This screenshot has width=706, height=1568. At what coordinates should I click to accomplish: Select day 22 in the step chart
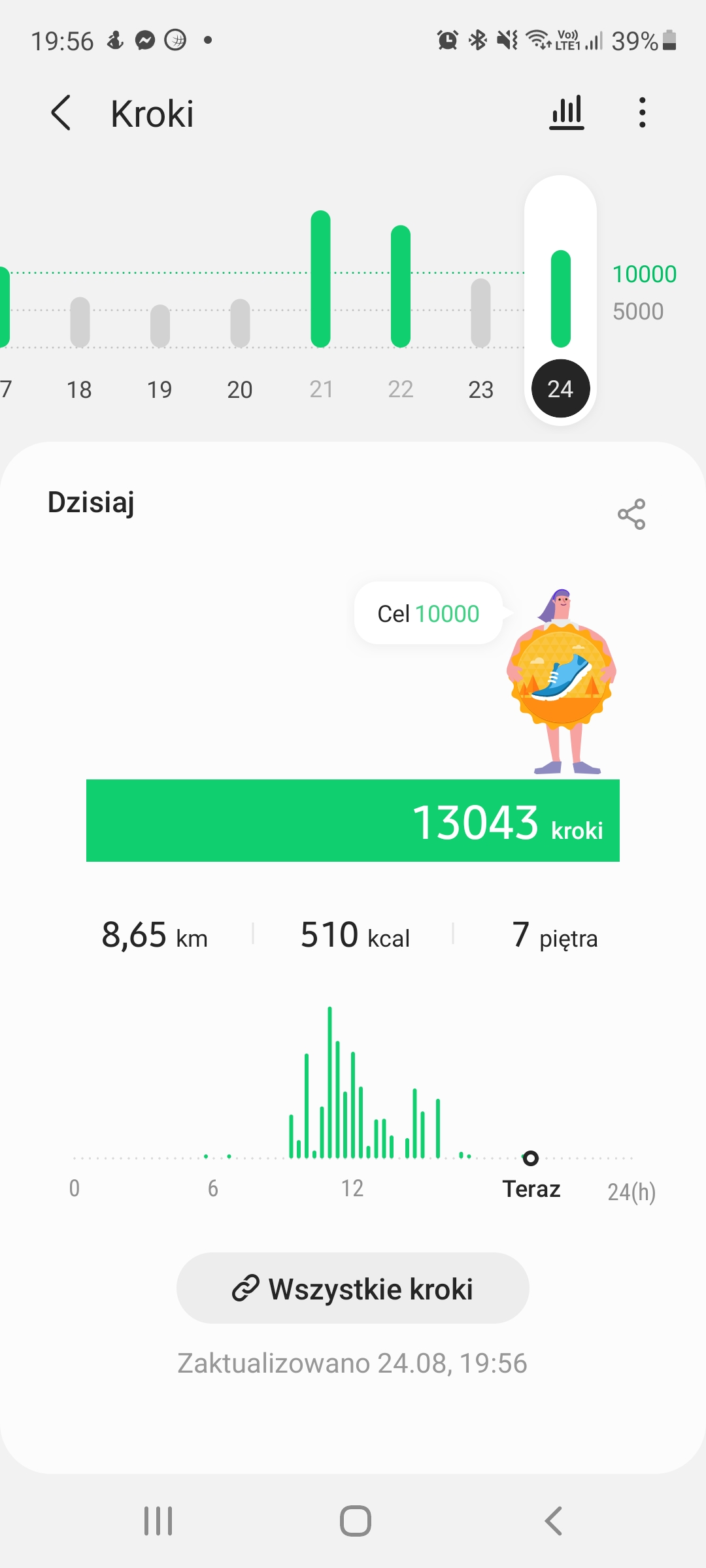(x=401, y=294)
